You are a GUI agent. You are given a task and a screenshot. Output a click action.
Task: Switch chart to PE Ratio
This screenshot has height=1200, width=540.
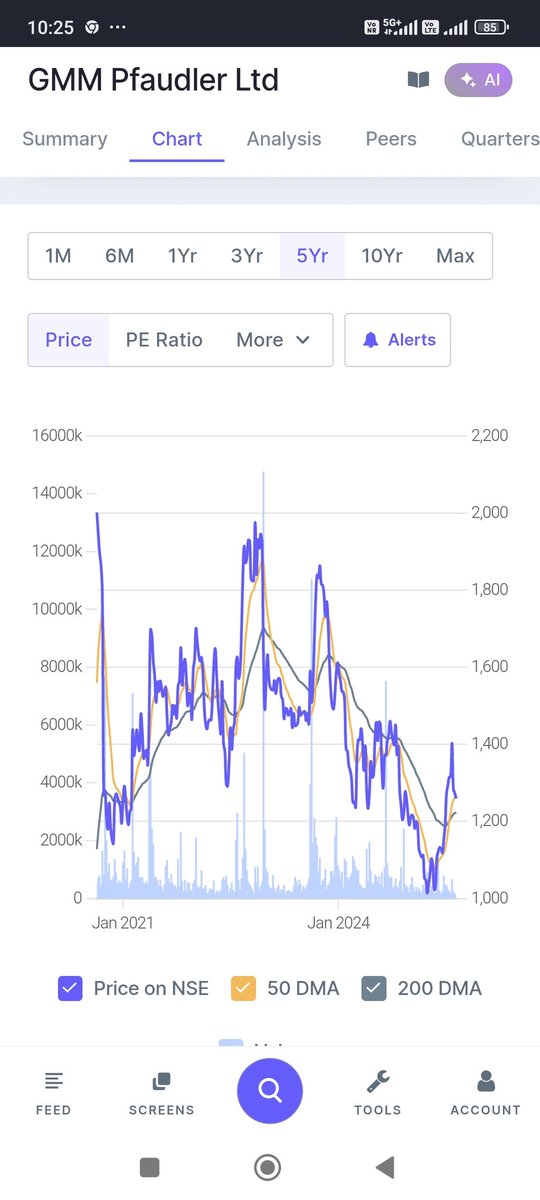[164, 340]
